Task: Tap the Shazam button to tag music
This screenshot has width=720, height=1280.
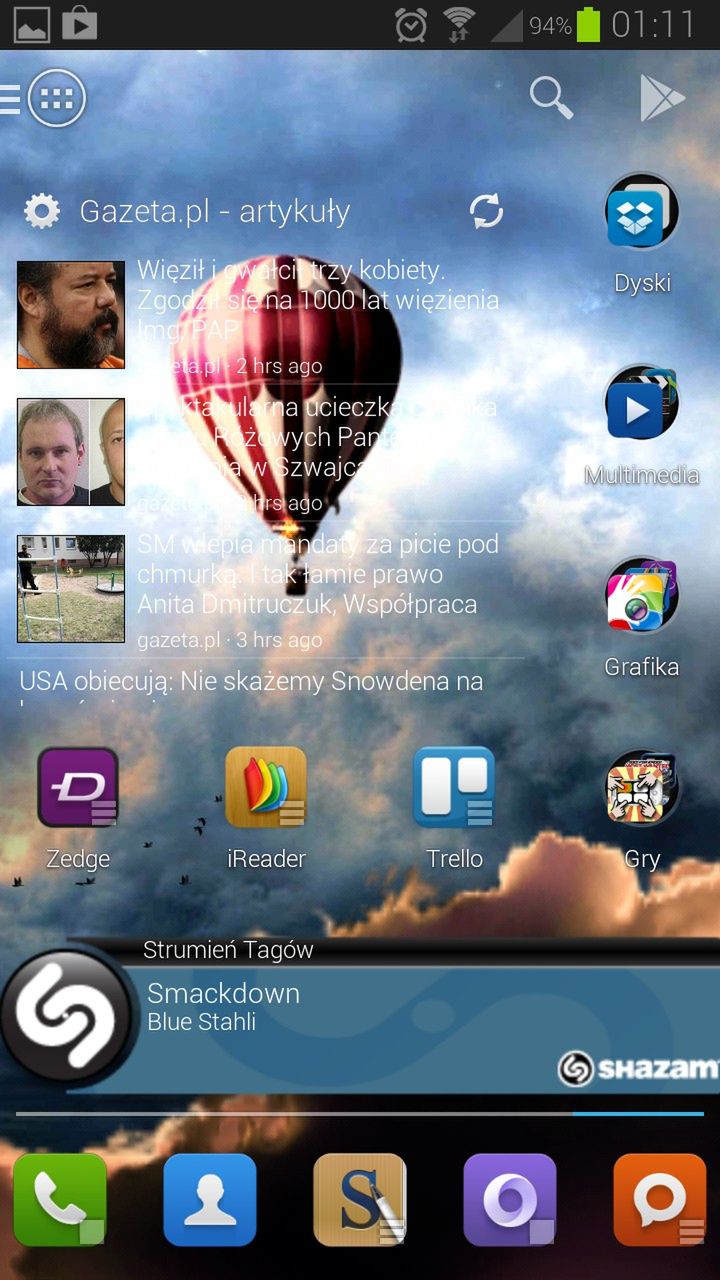Action: pos(68,1016)
